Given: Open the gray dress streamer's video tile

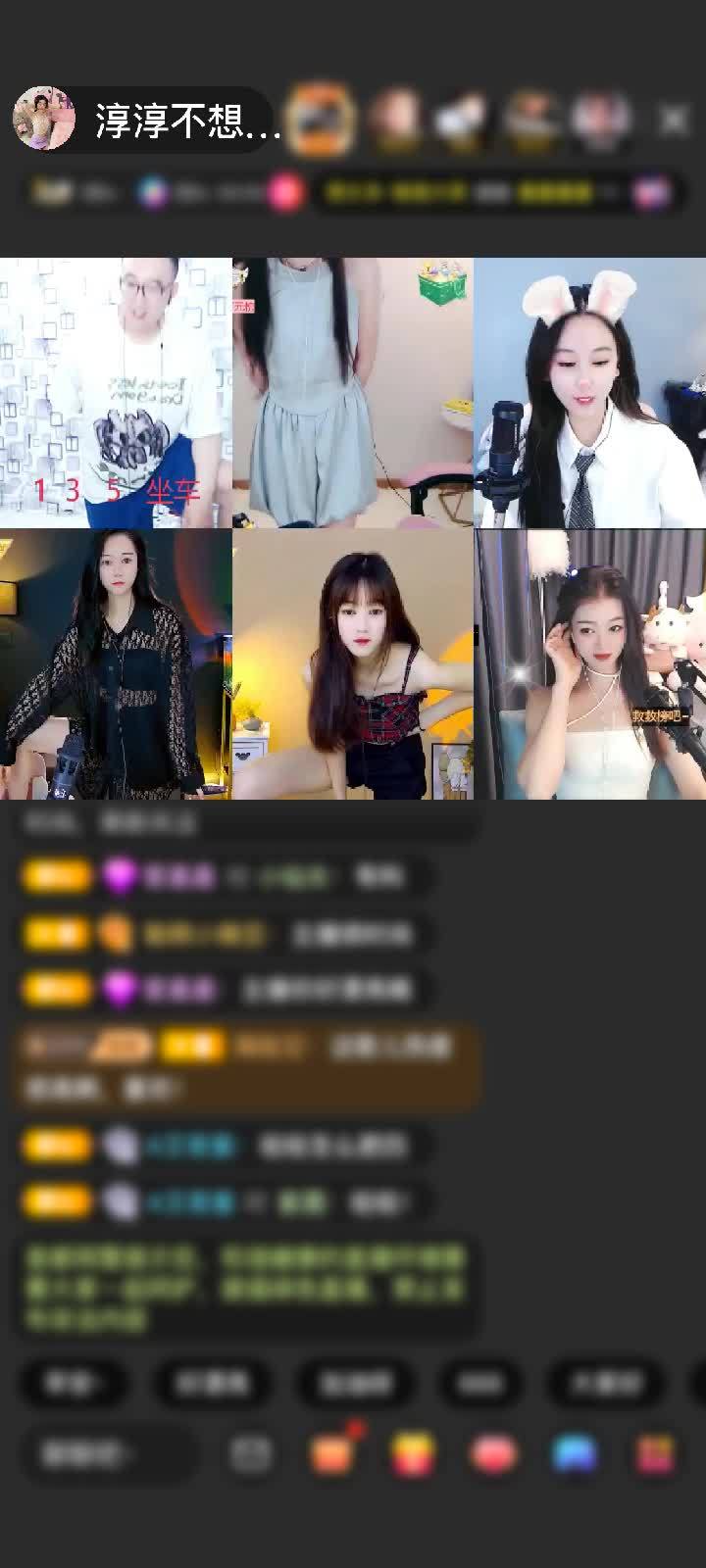Looking at the screenshot, I should pos(352,392).
